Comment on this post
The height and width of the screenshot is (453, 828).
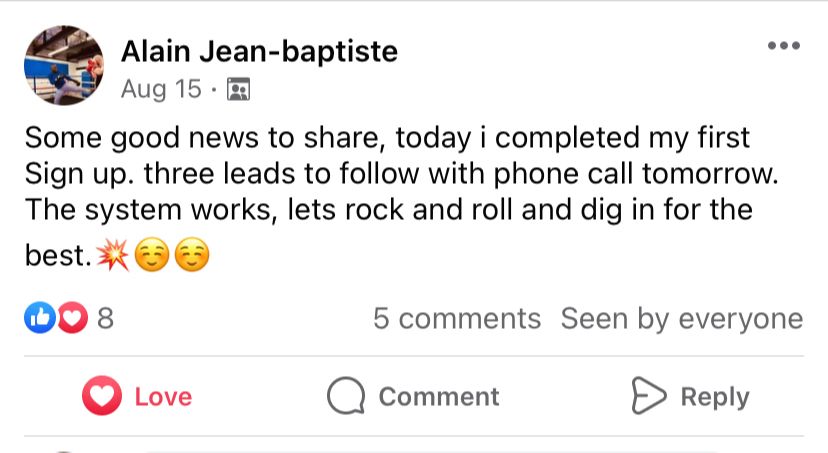(413, 397)
